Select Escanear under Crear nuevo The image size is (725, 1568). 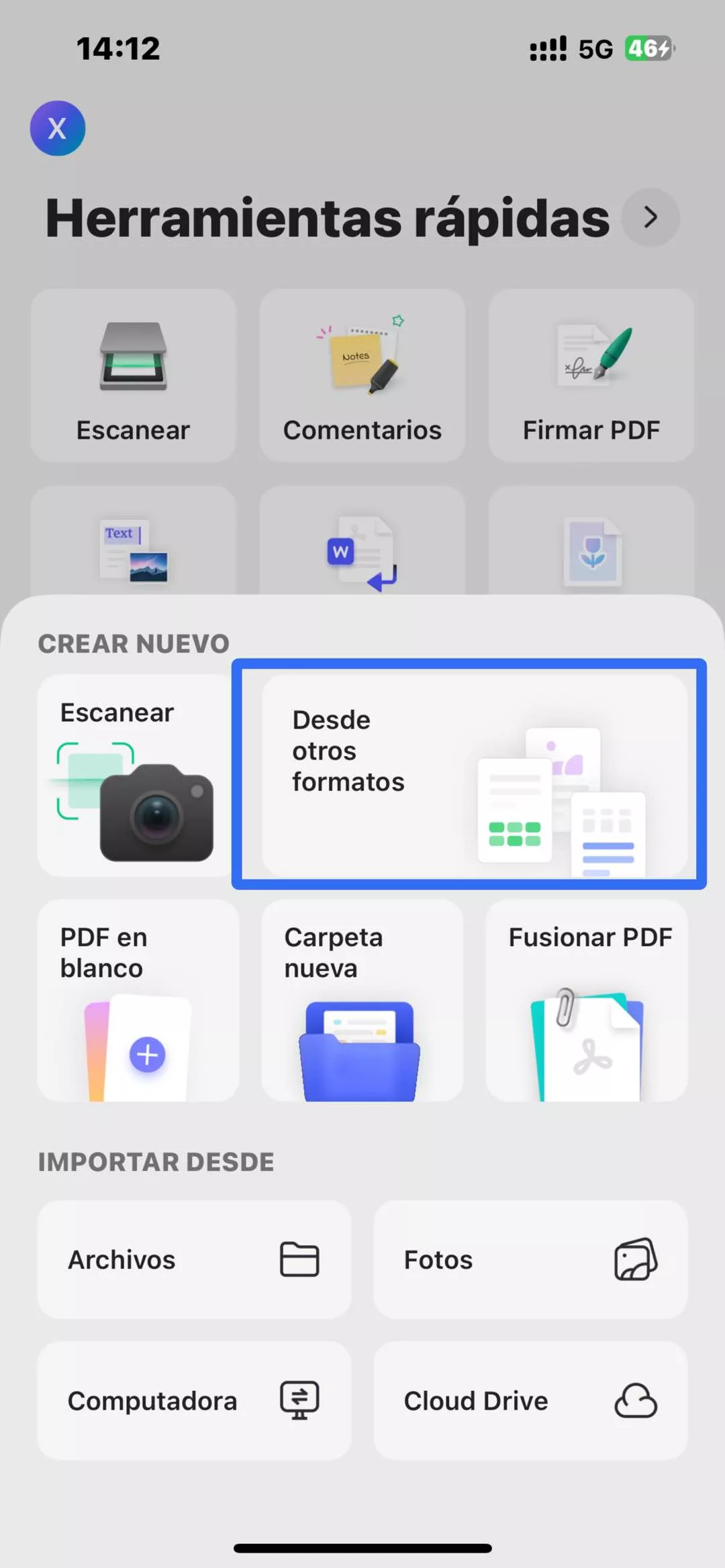coord(134,775)
